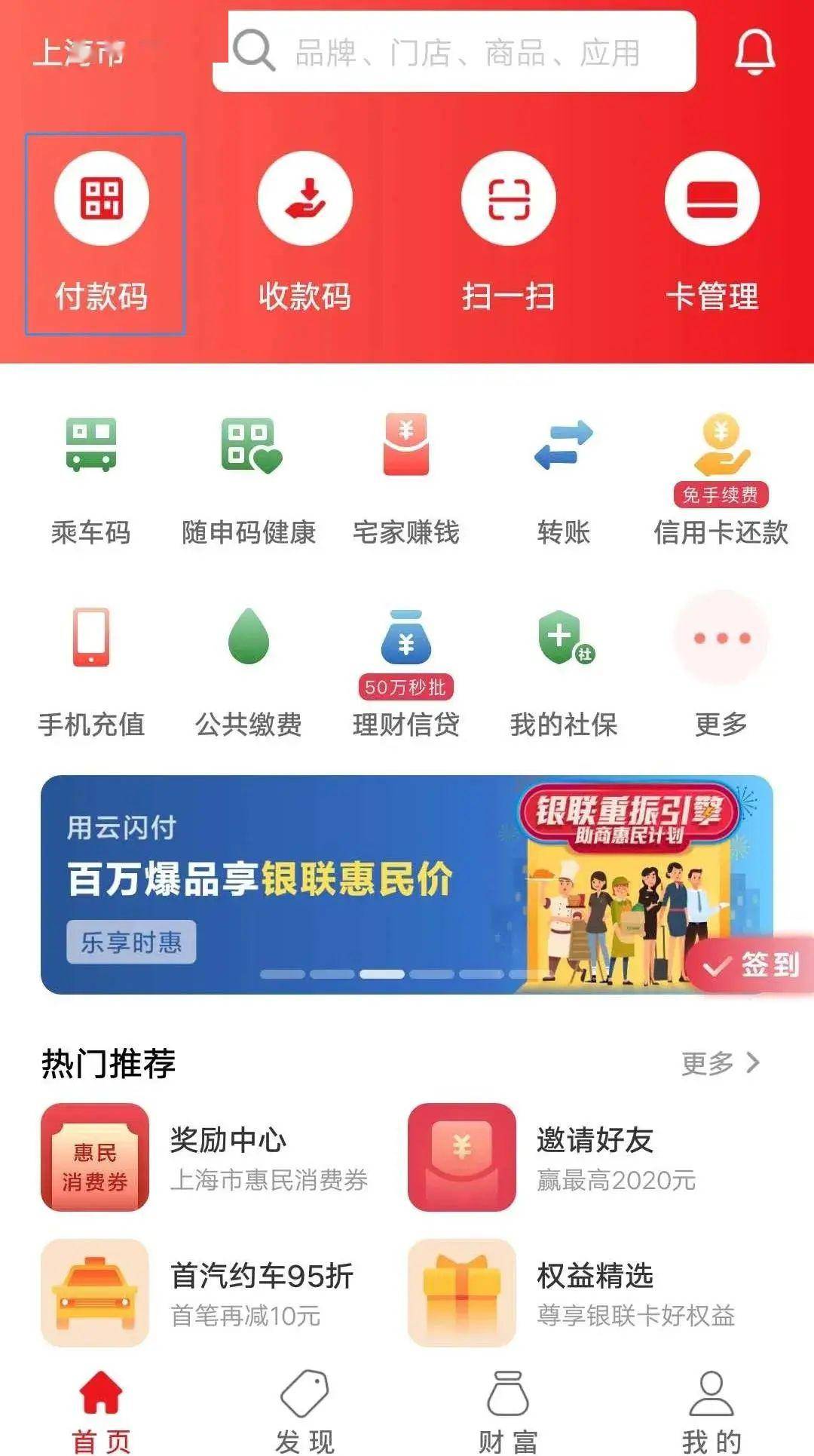
Task: View 更多 in 热门推荐
Action: (x=721, y=1063)
